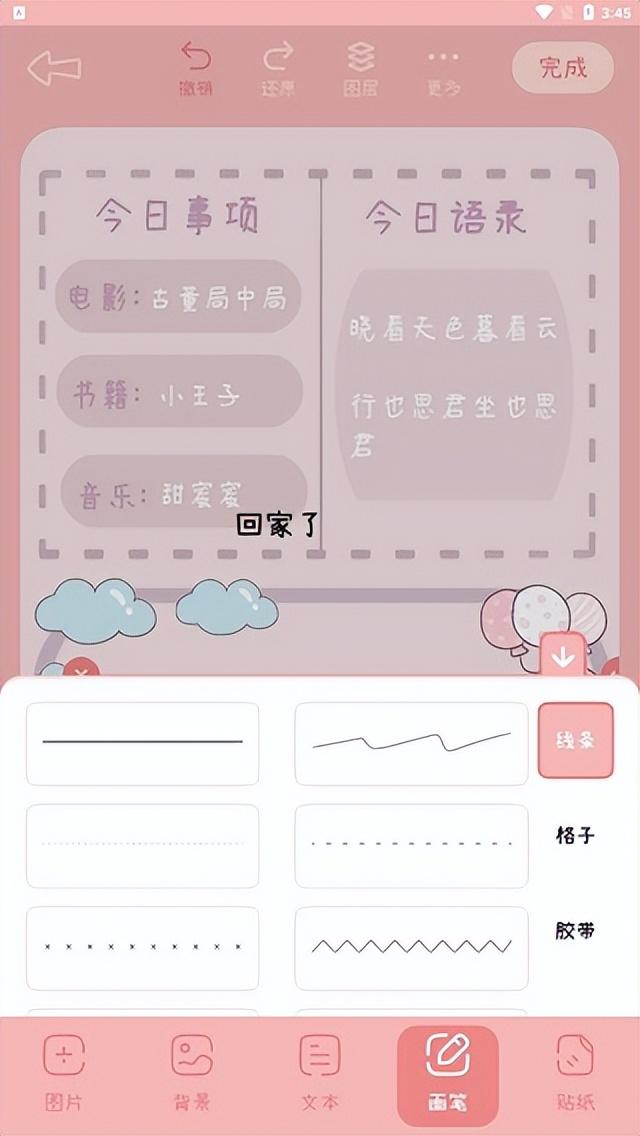The width and height of the screenshot is (640, 1136).
Task: Select the solid straight line style
Action: (143, 743)
